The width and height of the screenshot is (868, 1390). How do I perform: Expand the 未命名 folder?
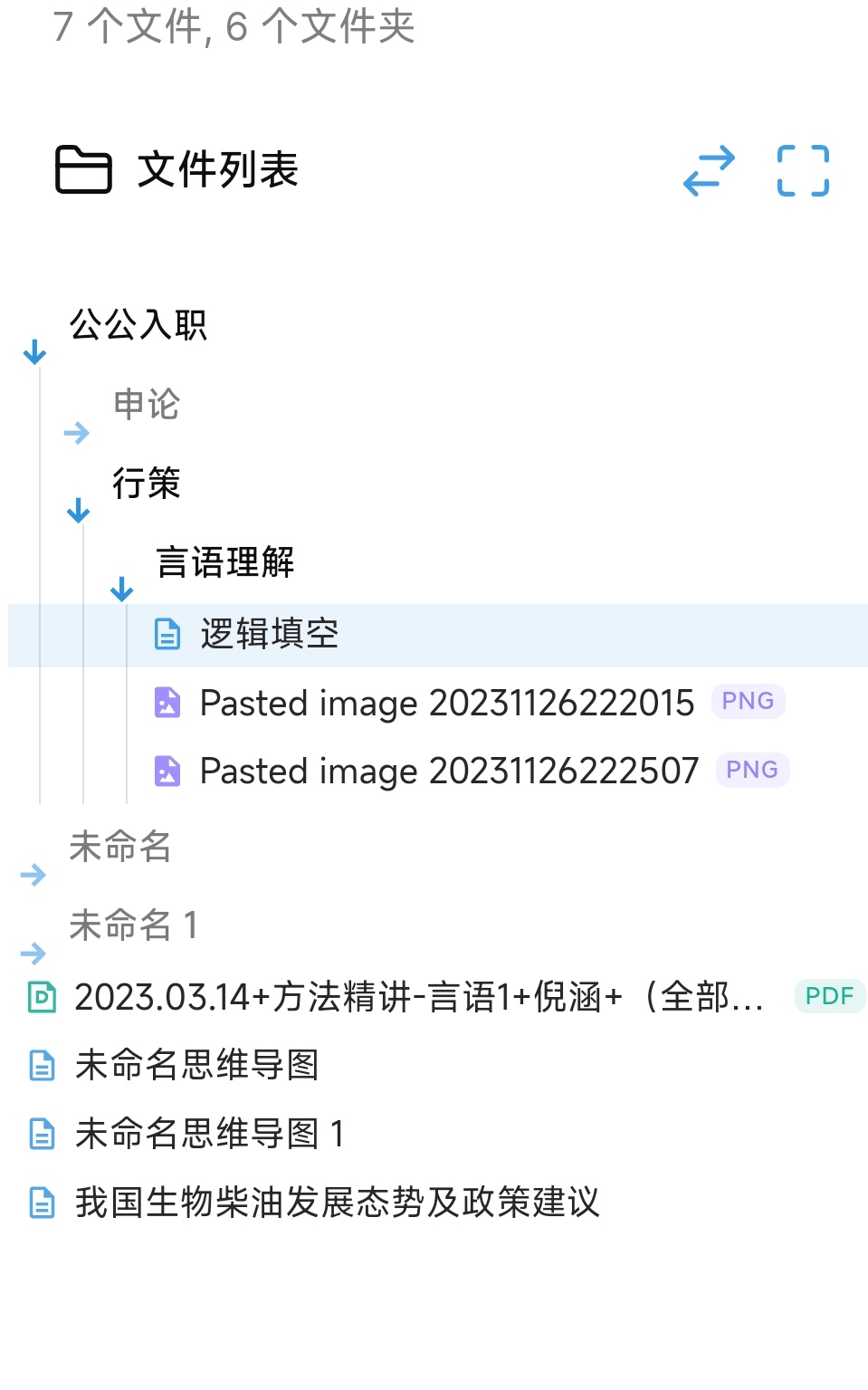[x=33, y=874]
